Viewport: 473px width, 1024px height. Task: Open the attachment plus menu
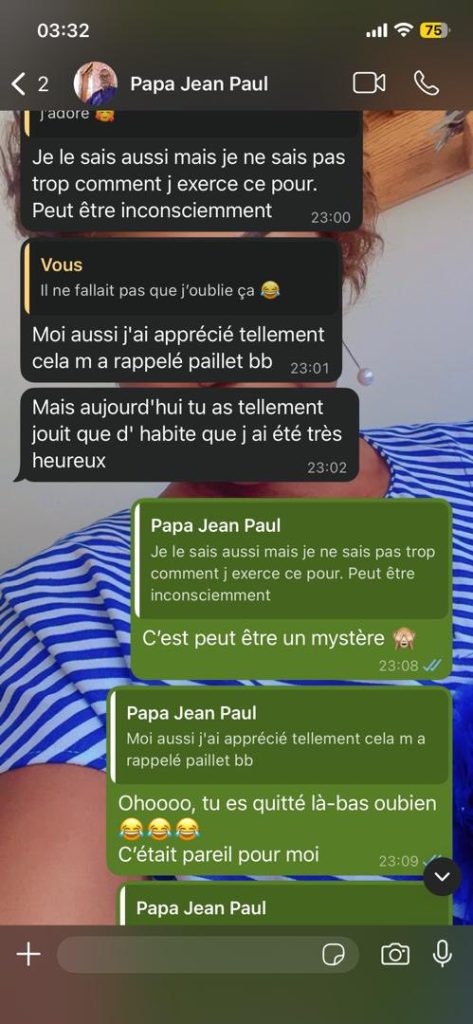pyautogui.click(x=29, y=955)
